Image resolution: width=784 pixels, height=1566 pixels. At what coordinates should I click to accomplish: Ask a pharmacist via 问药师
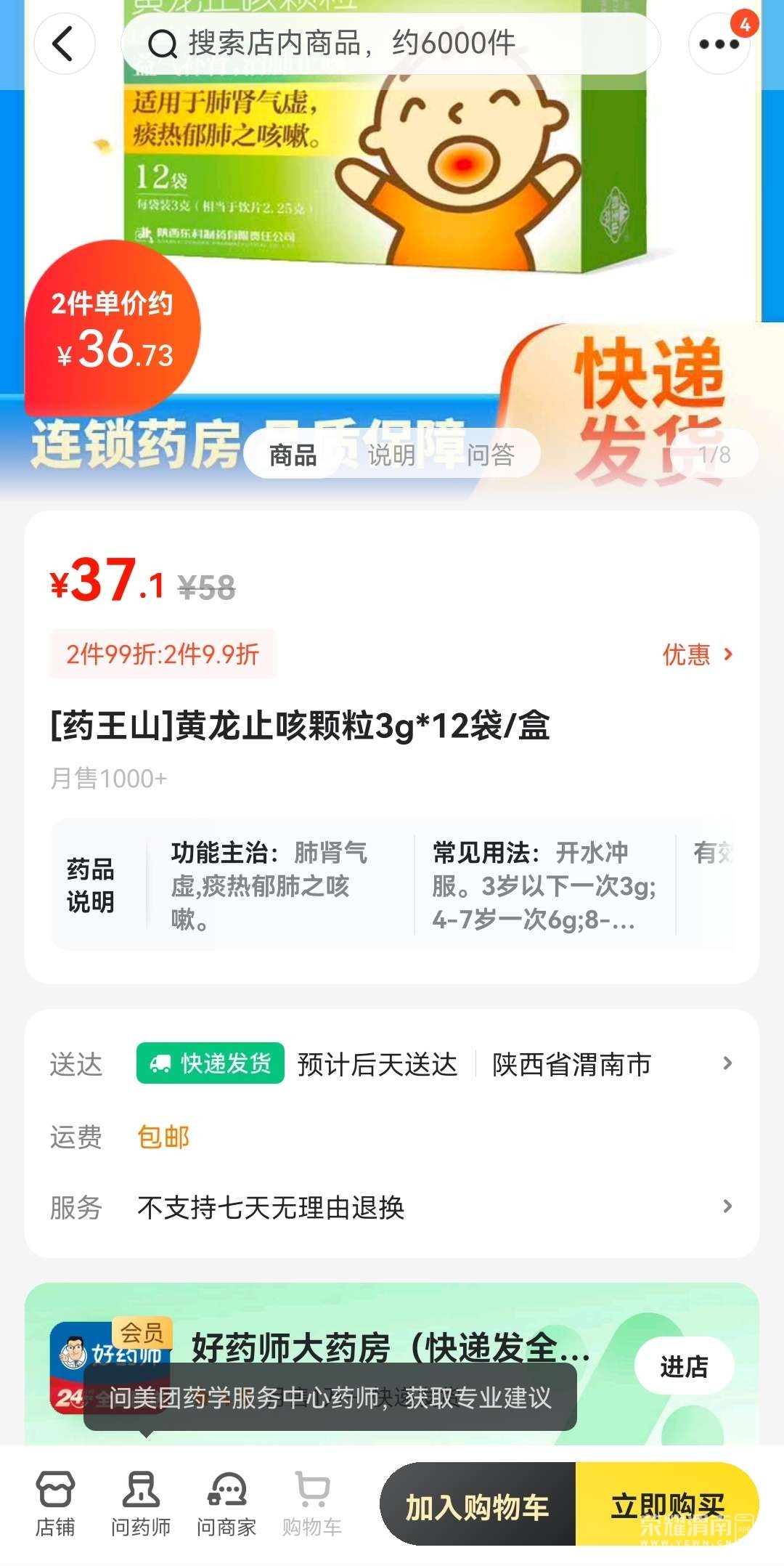(141, 1504)
